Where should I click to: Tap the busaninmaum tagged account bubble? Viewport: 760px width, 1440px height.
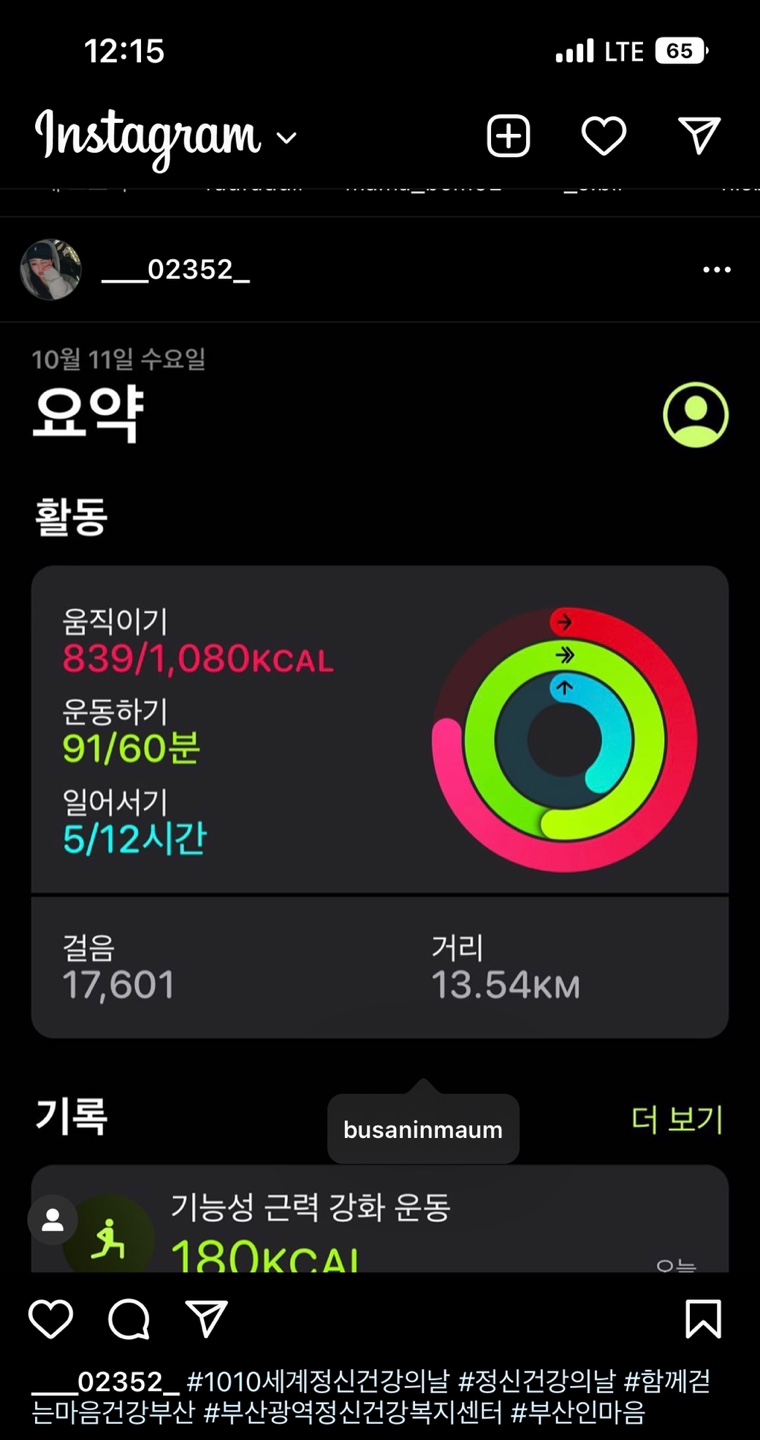pyautogui.click(x=423, y=1130)
